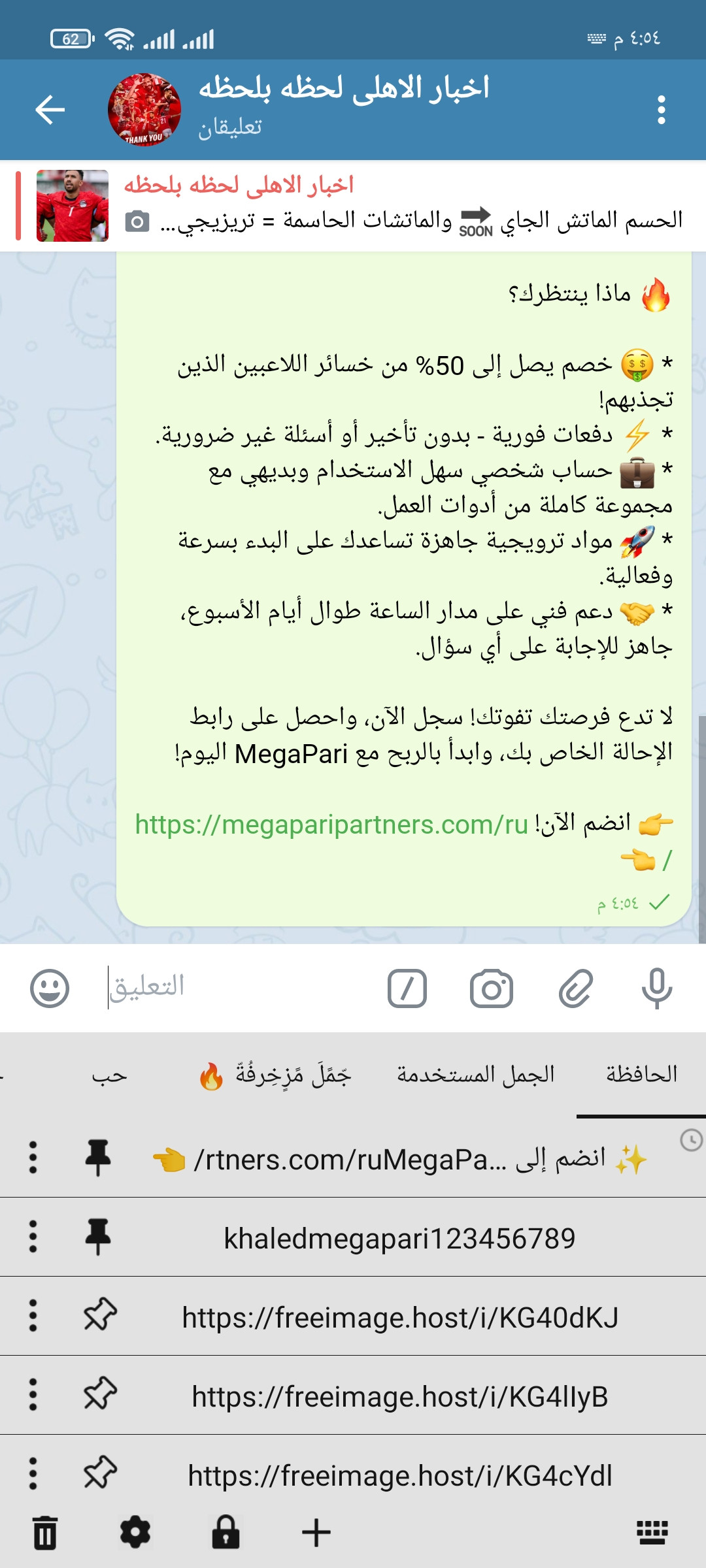Pin the freeimage.host/i/KG4IlyB clipboard entry

pyautogui.click(x=100, y=1395)
